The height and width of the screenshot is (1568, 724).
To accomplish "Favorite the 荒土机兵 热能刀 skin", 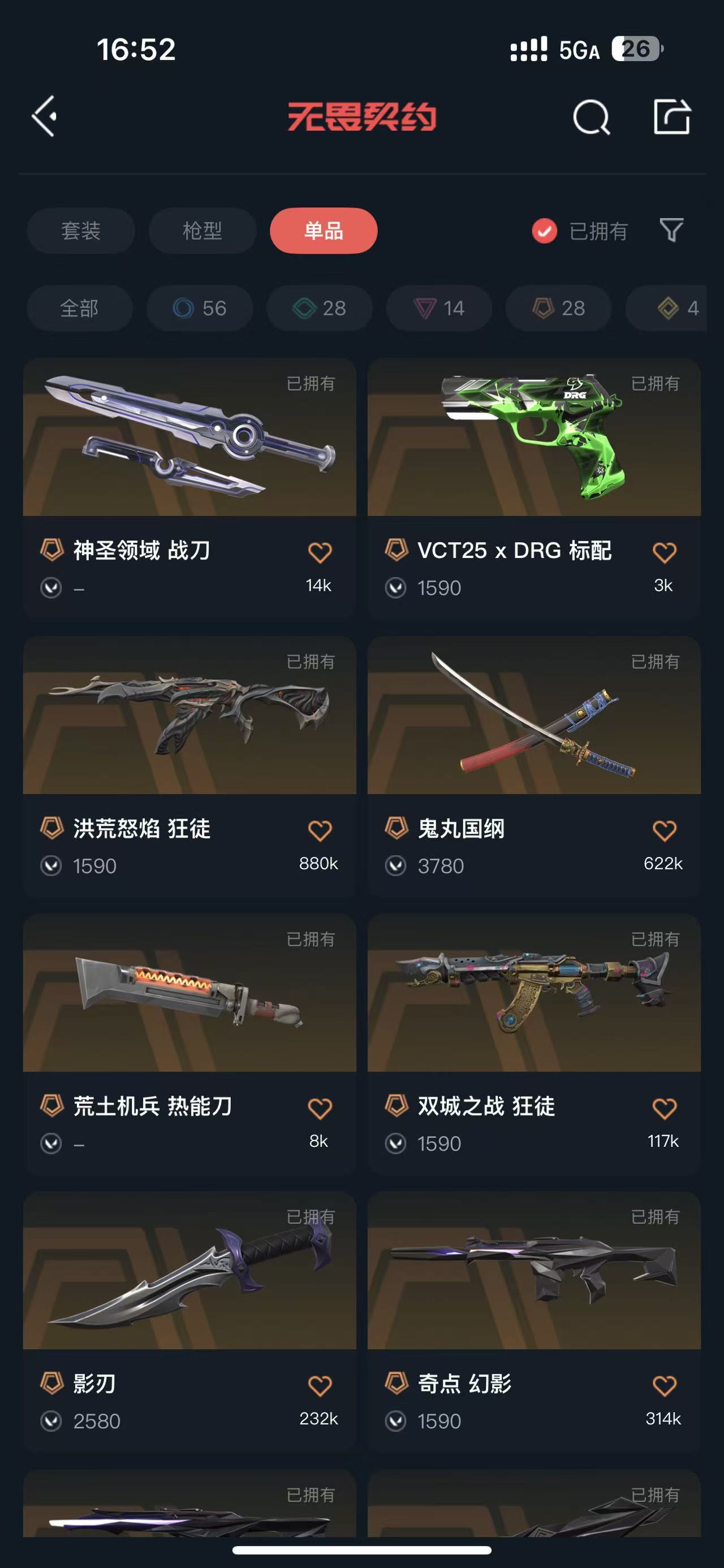I will click(320, 1108).
